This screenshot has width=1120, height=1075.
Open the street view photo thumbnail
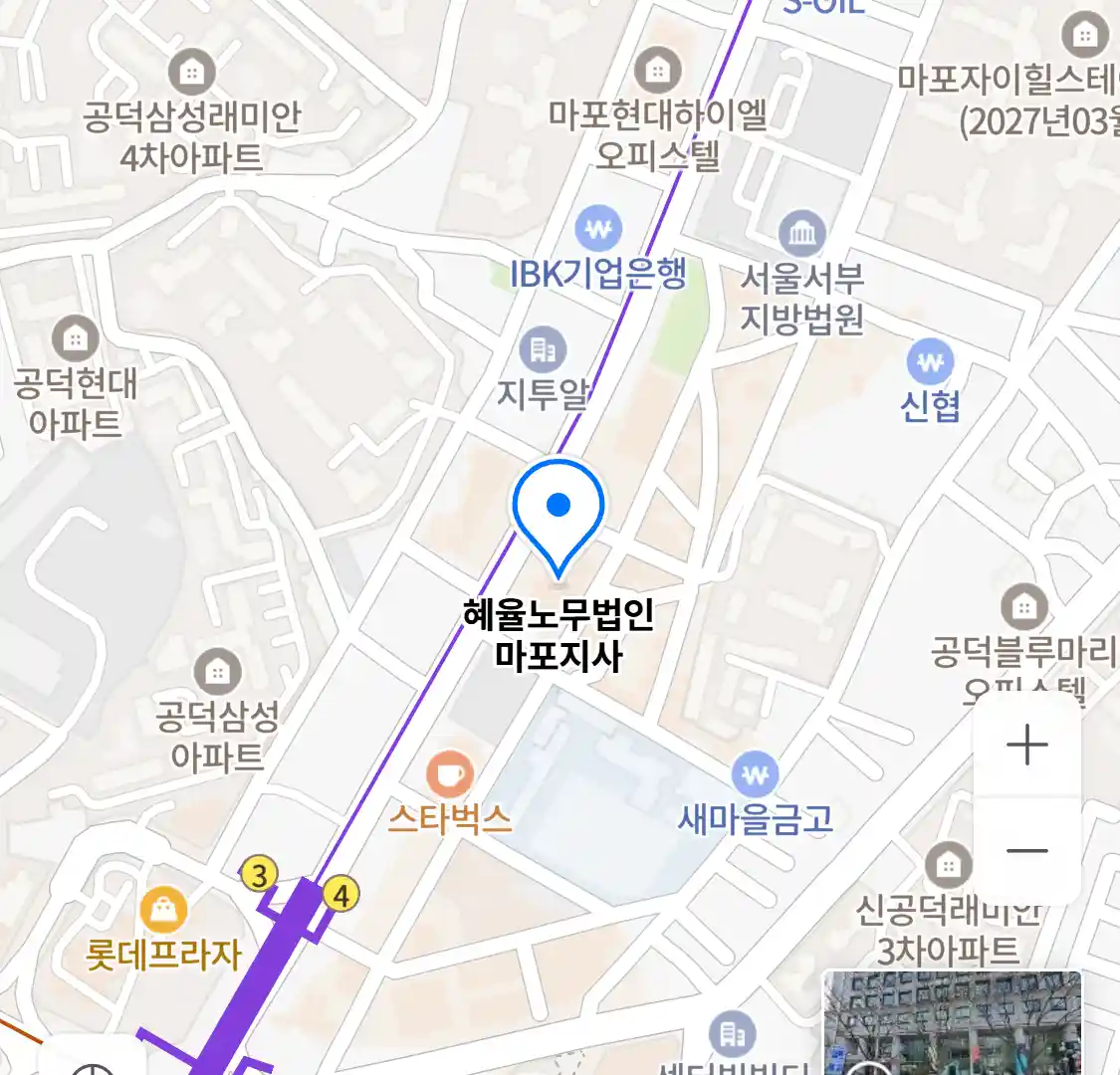[951, 1023]
